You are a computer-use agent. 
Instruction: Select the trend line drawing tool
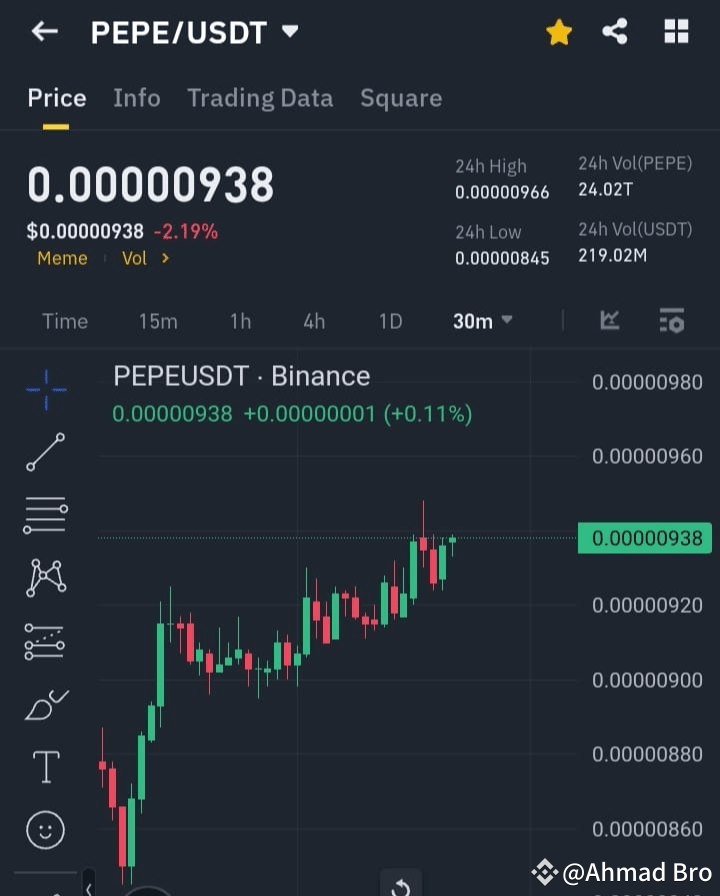click(x=44, y=452)
